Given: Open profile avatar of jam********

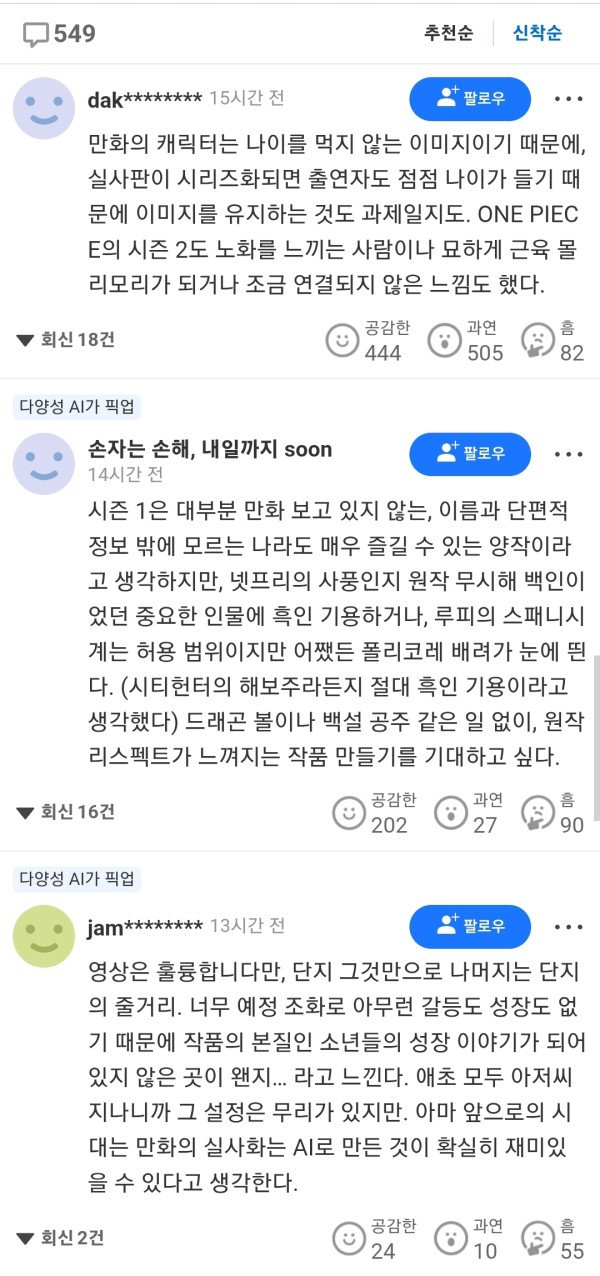Looking at the screenshot, I should 43,937.
